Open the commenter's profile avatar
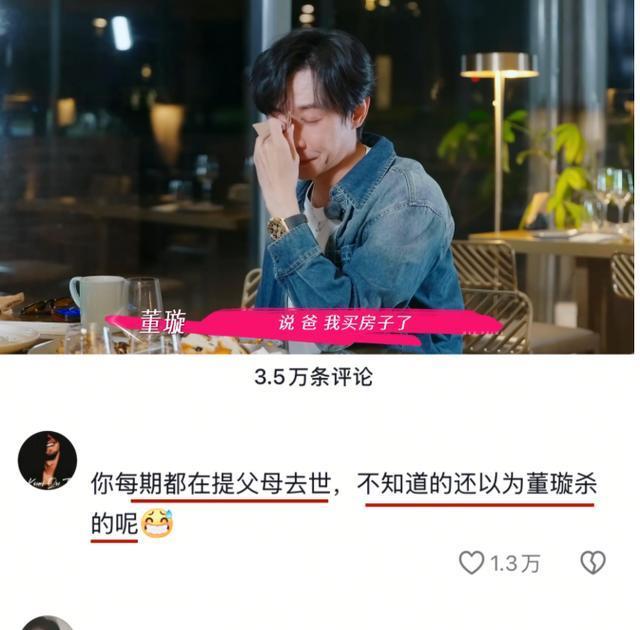The image size is (640, 630). pyautogui.click(x=47, y=461)
